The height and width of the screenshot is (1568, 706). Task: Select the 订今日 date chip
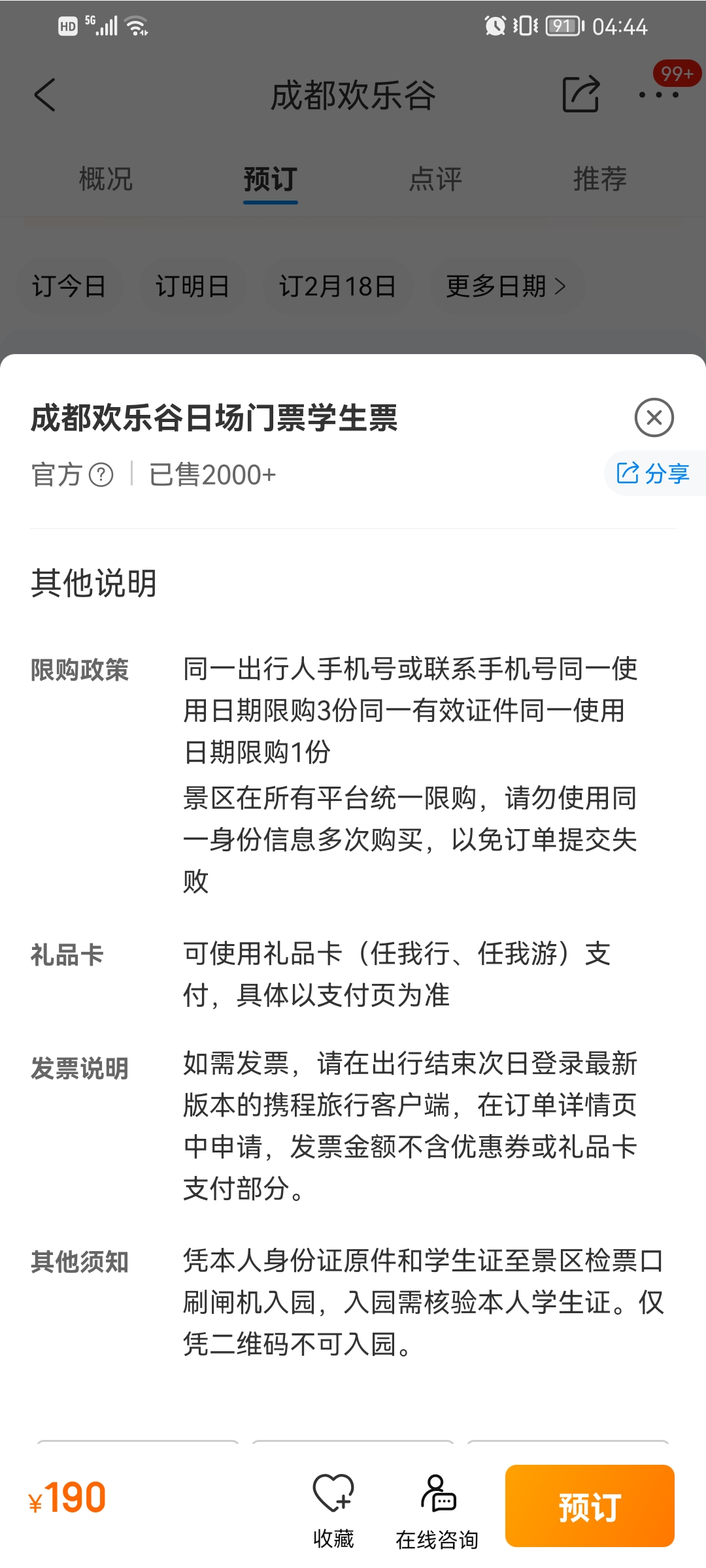click(69, 286)
